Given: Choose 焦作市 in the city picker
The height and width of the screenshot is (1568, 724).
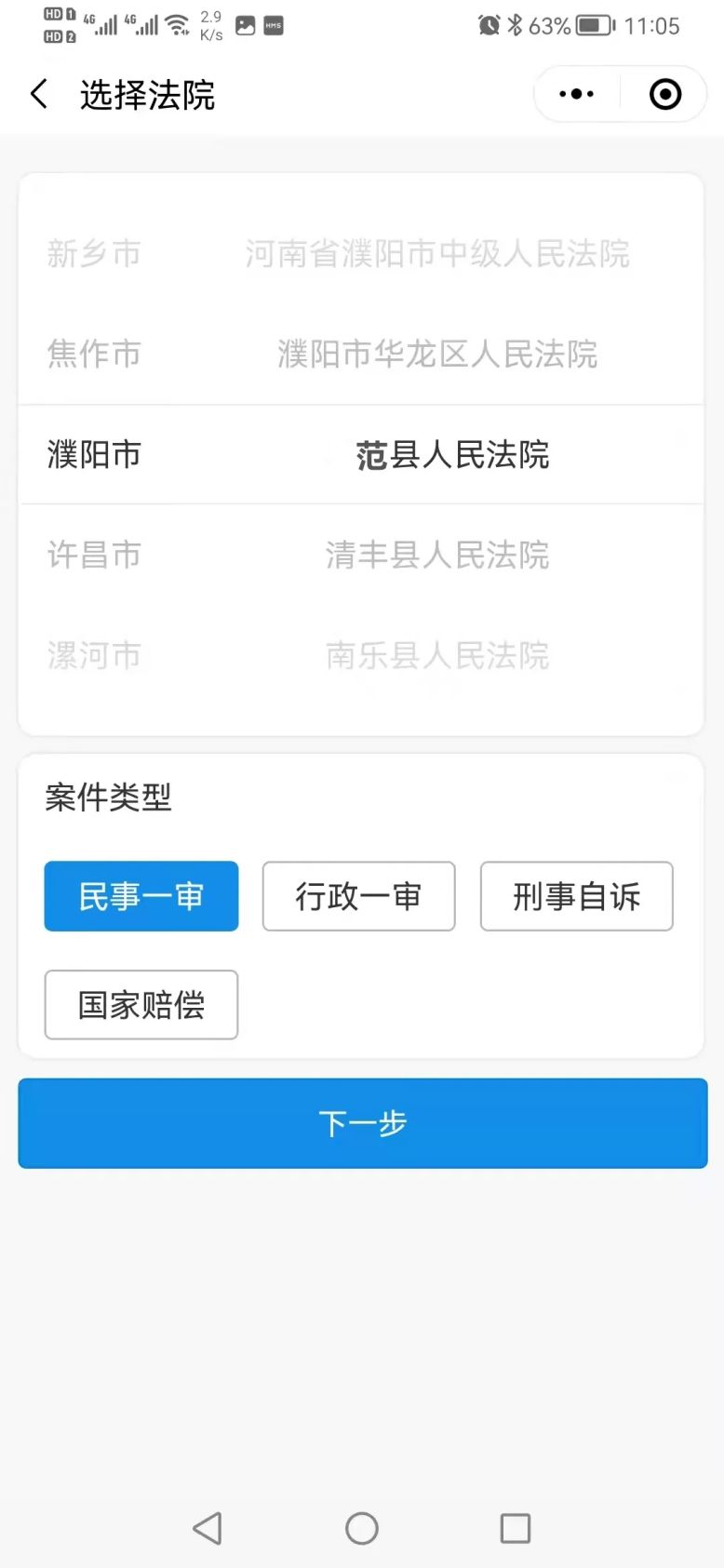Looking at the screenshot, I should [x=94, y=354].
